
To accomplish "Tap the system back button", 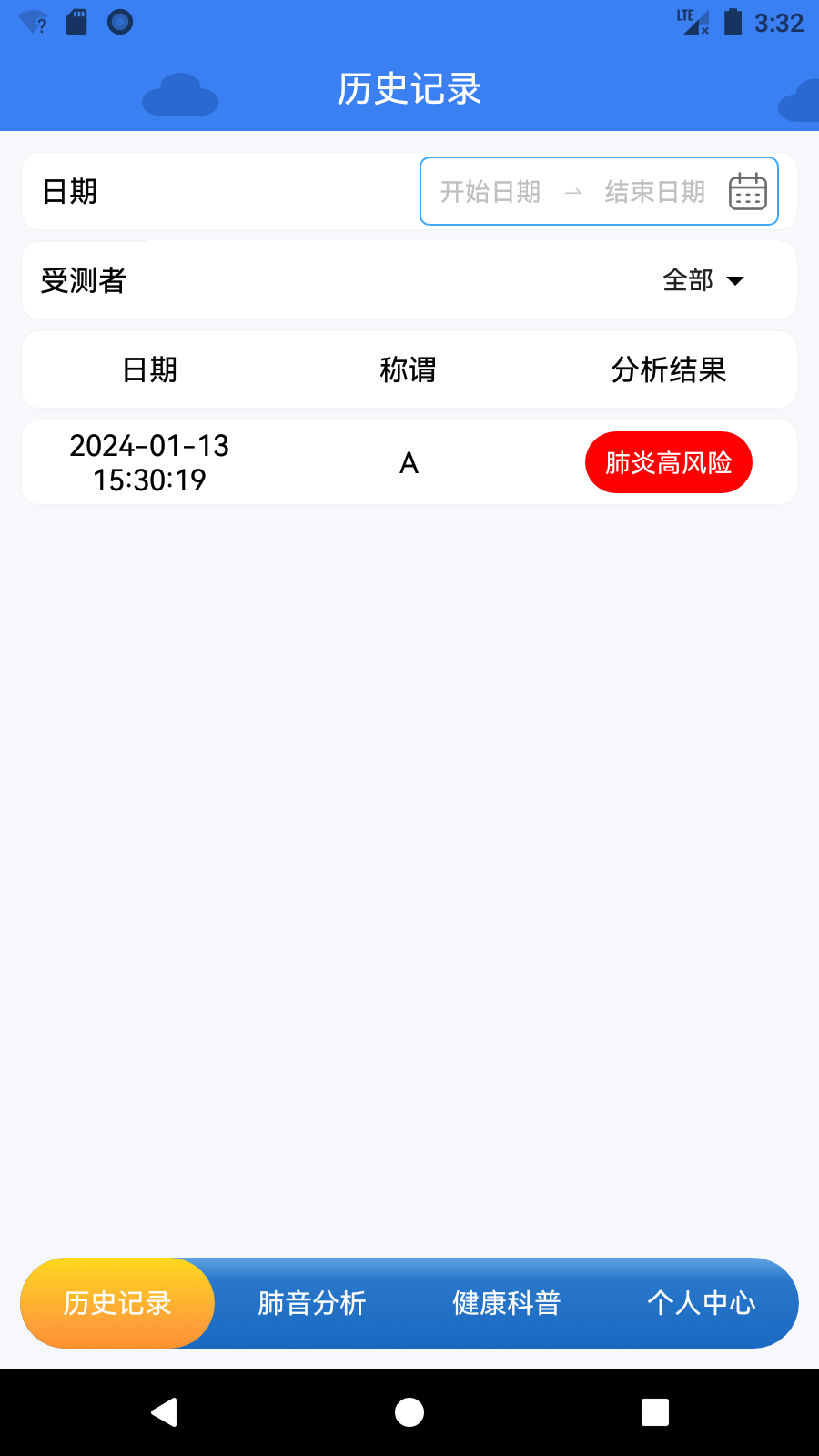I will point(164,1412).
